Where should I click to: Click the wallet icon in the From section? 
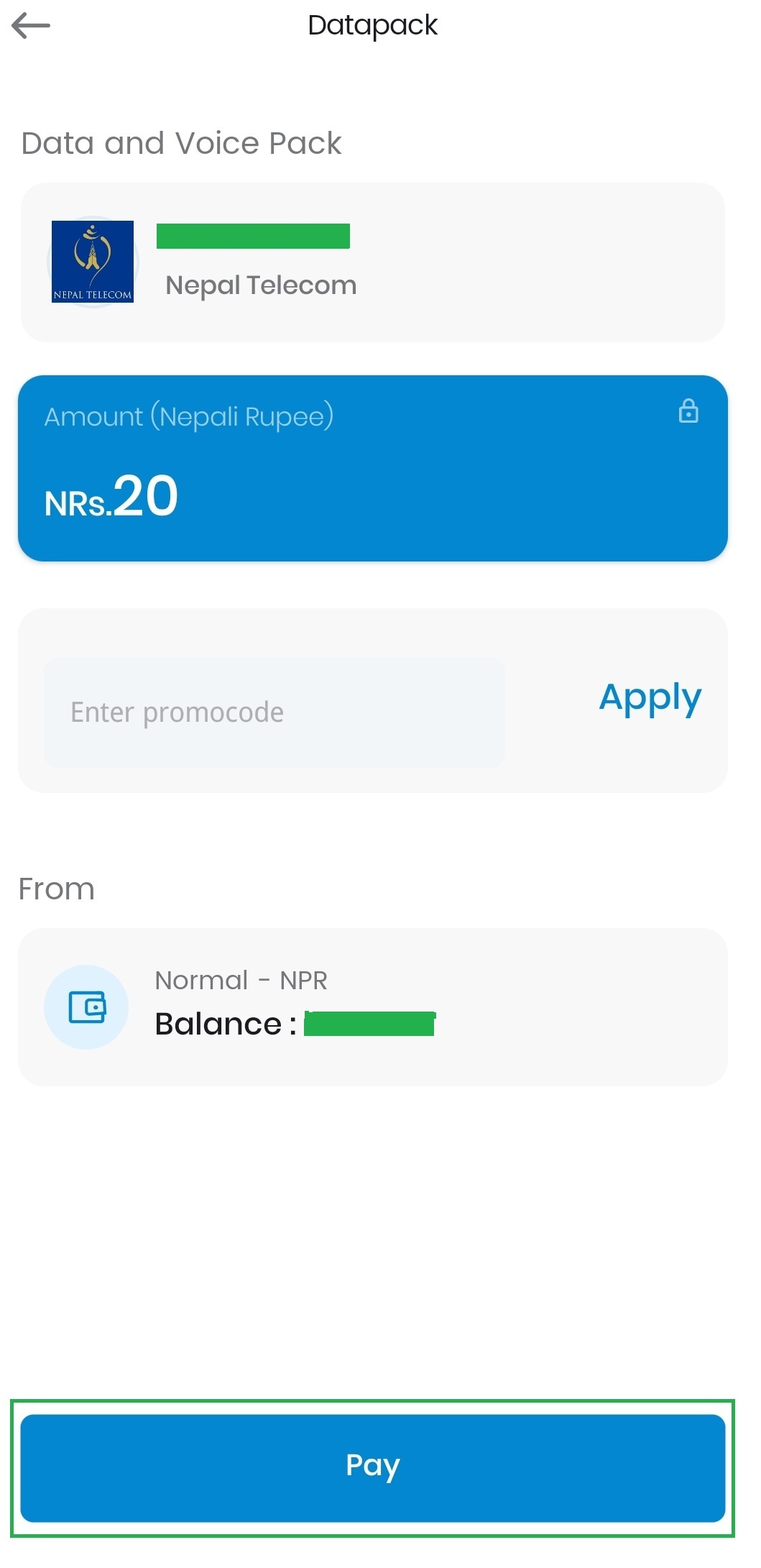pos(87,1008)
